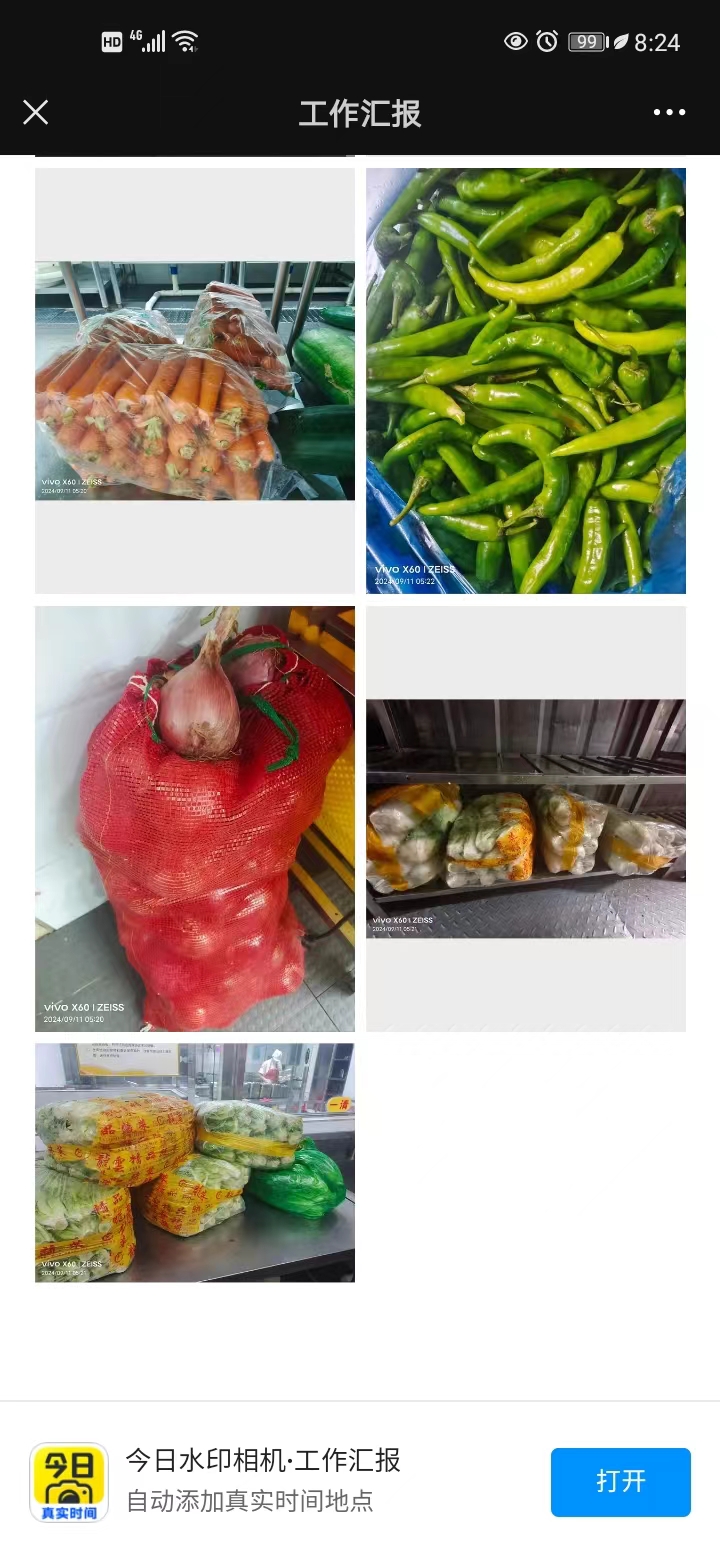View the carrots photo
The height and width of the screenshot is (1560, 720).
pos(195,381)
